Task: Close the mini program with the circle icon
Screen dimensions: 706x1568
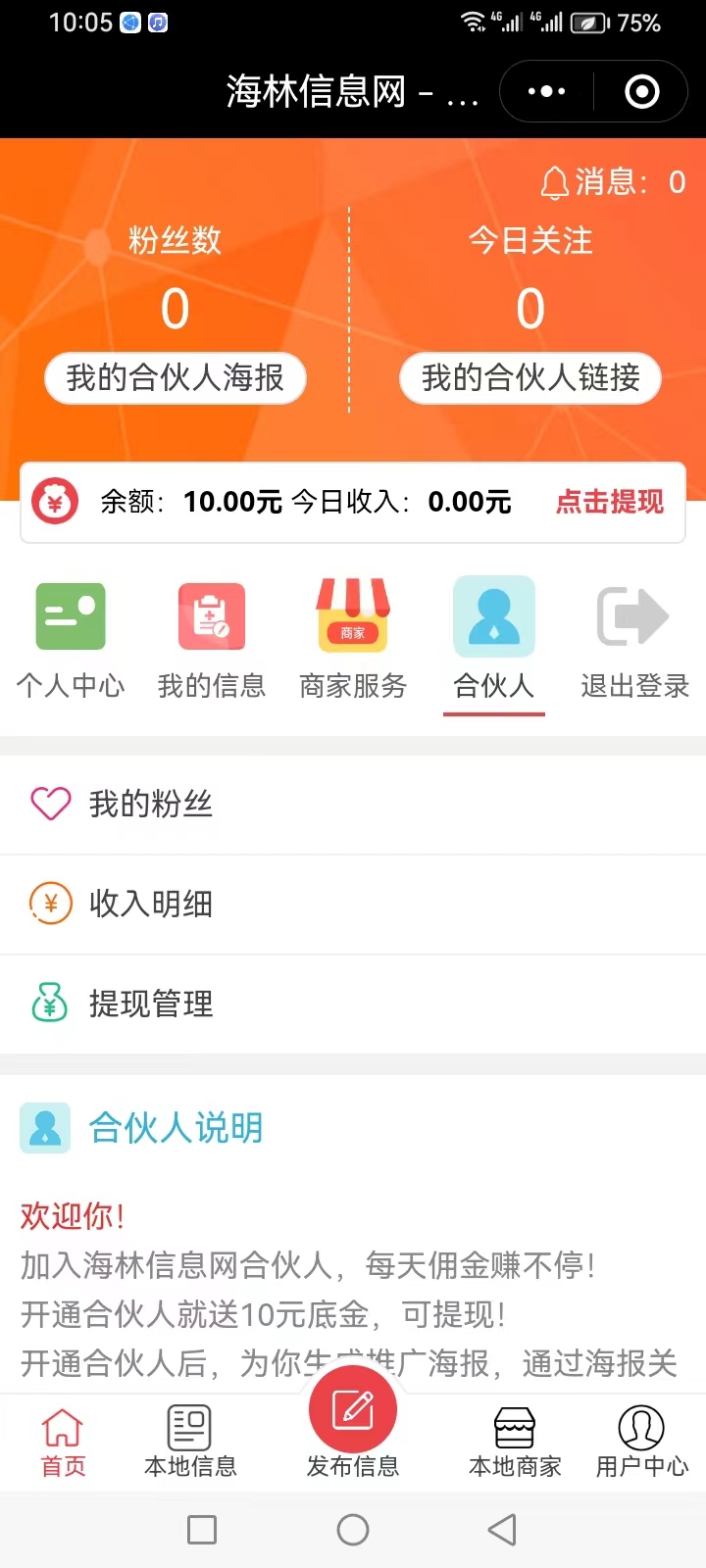Action: pyautogui.click(x=642, y=92)
